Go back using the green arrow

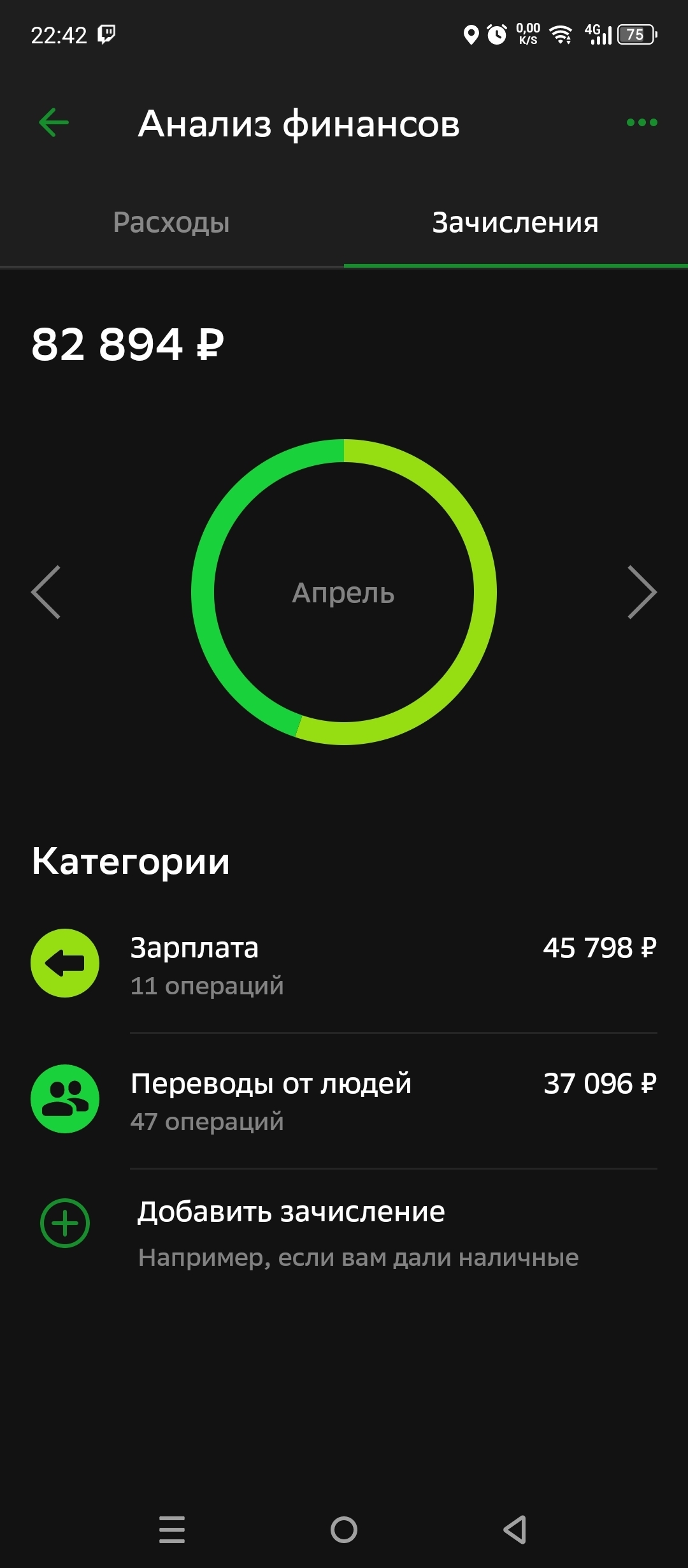[54, 122]
